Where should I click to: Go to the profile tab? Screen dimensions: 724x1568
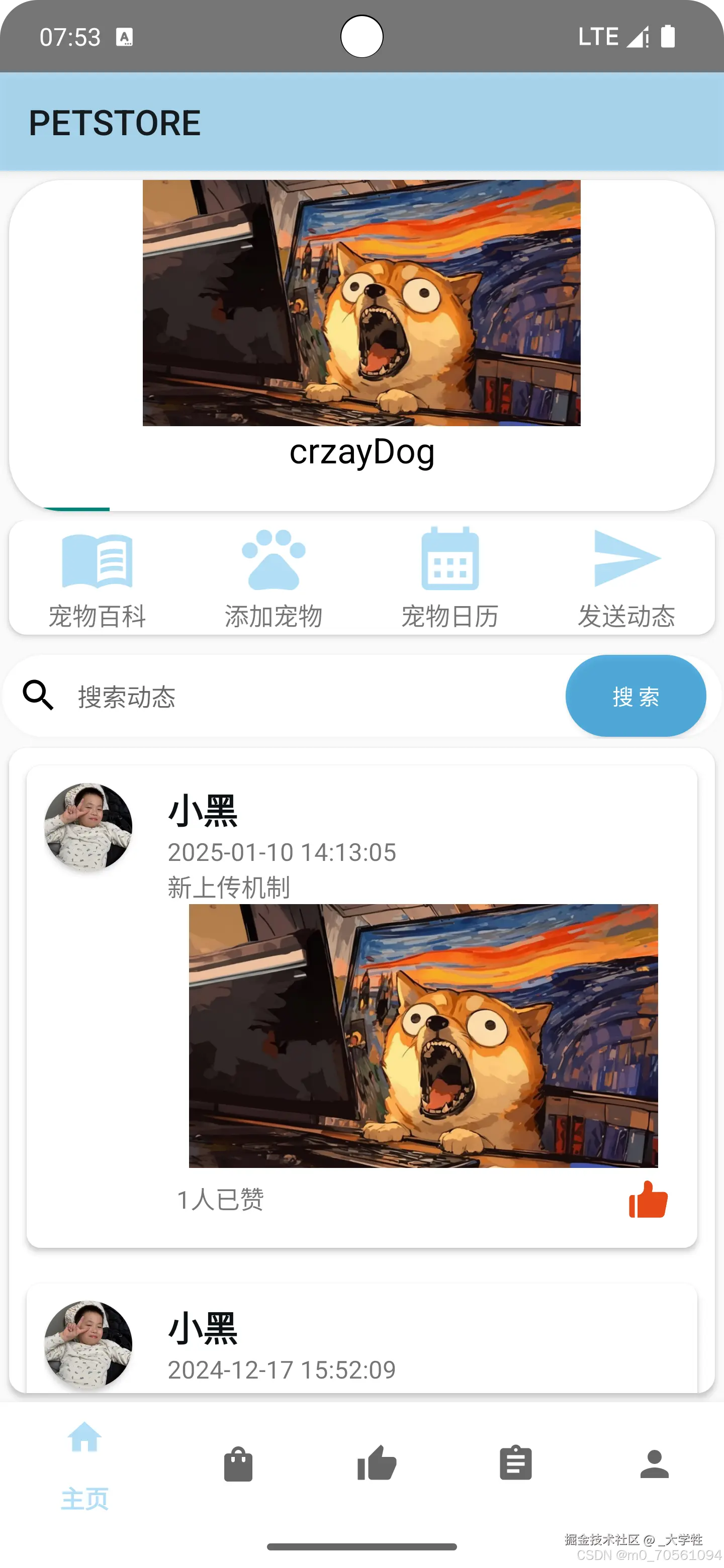click(x=655, y=1463)
